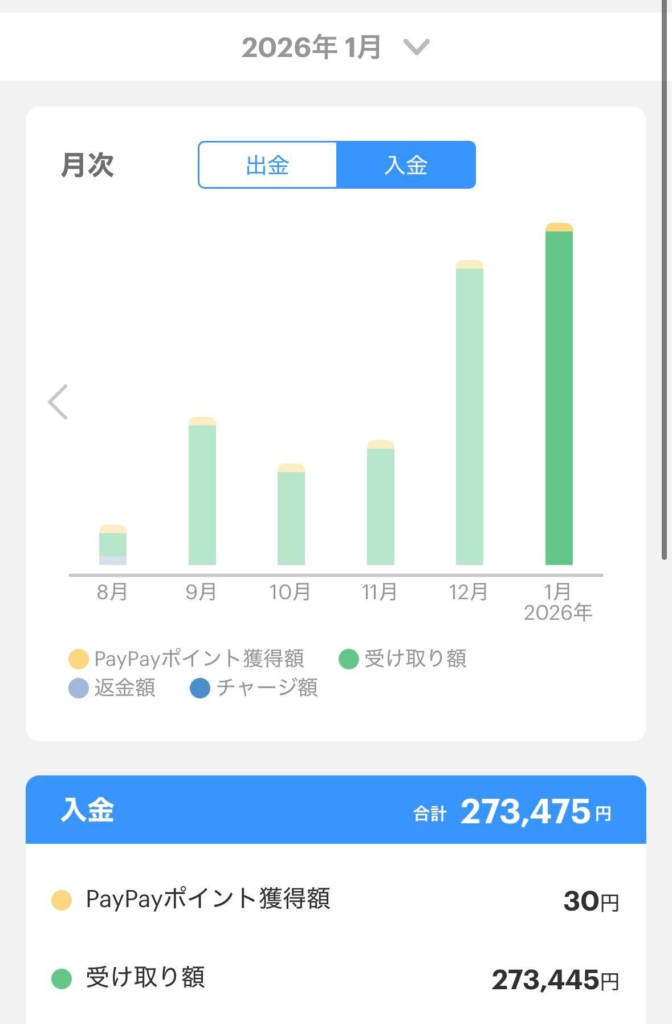Open the 2026年 1月 month picker
This screenshot has width=672, height=1024.
(x=335, y=47)
